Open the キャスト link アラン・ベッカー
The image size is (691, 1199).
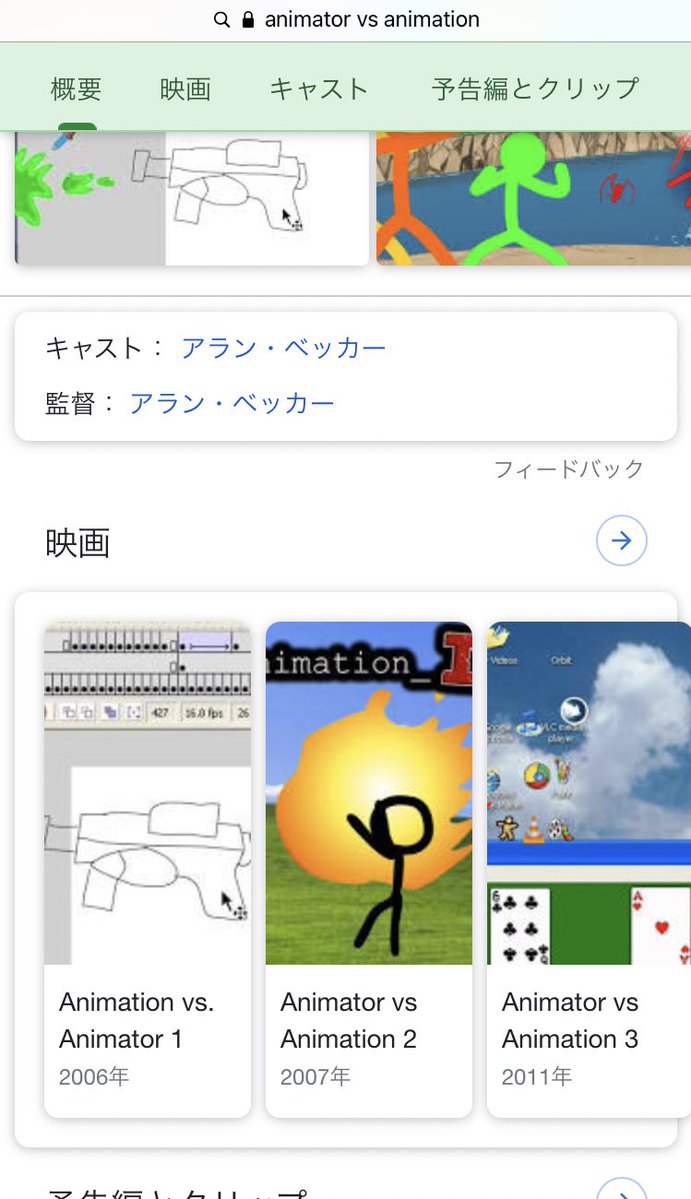(x=283, y=349)
